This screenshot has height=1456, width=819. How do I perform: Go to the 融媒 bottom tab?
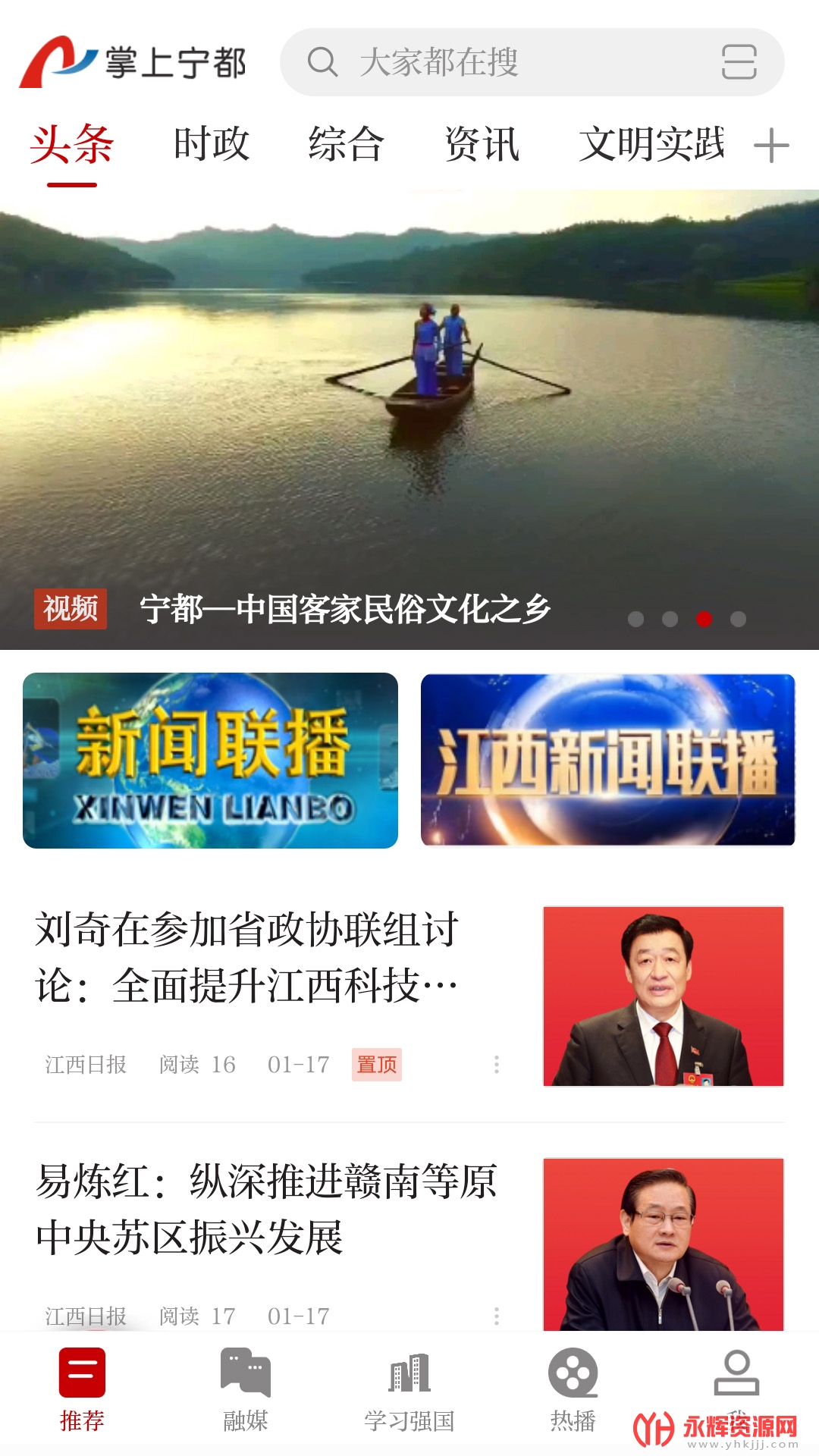(x=246, y=1389)
